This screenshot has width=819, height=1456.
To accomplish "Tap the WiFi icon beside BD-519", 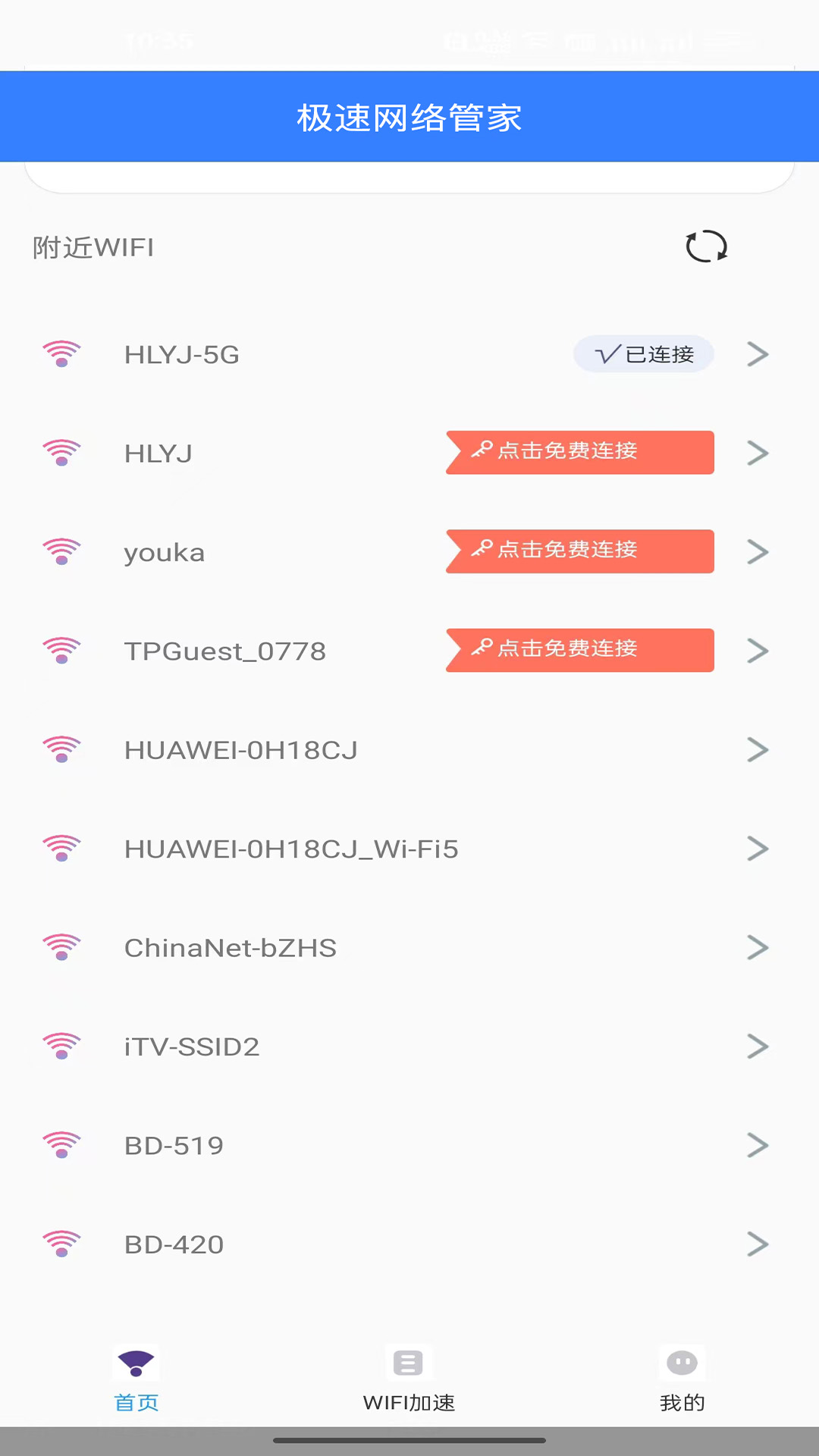I will pos(63,1144).
